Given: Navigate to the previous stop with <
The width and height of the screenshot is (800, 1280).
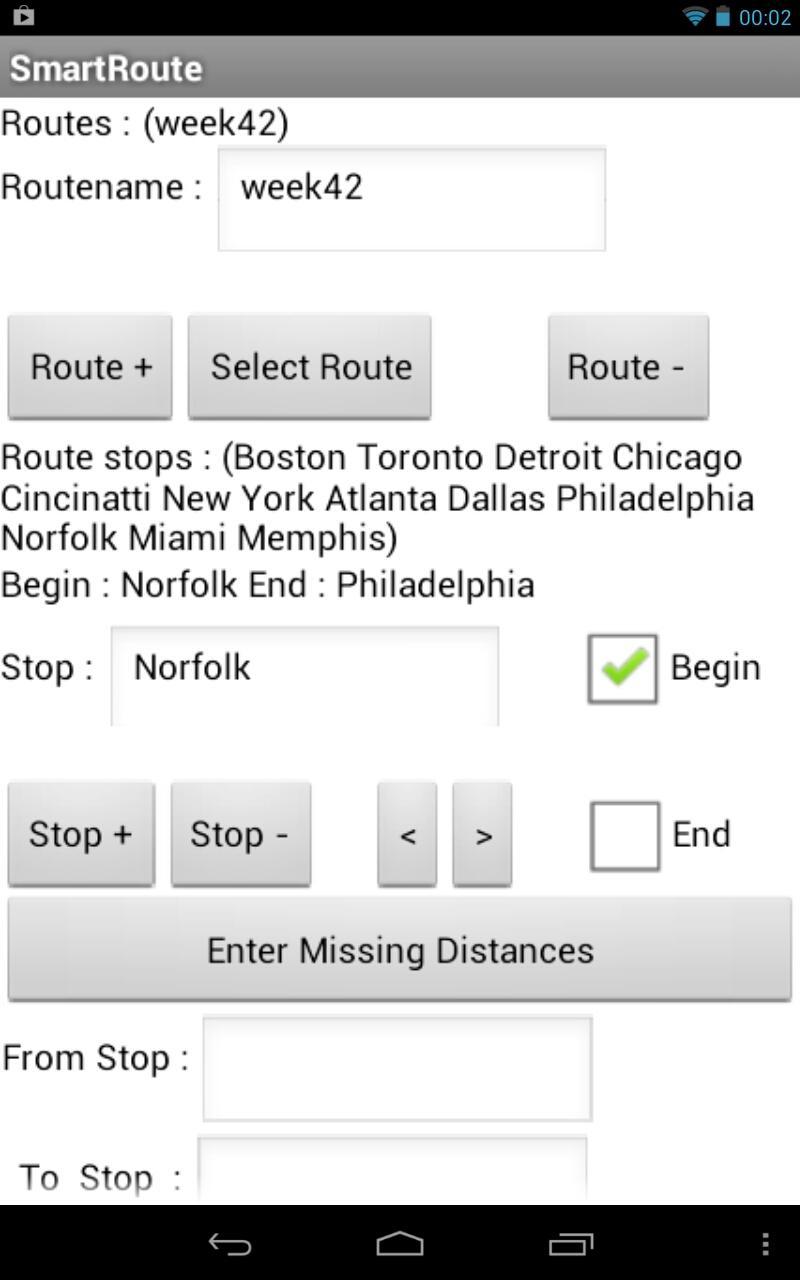Looking at the screenshot, I should tap(406, 834).
